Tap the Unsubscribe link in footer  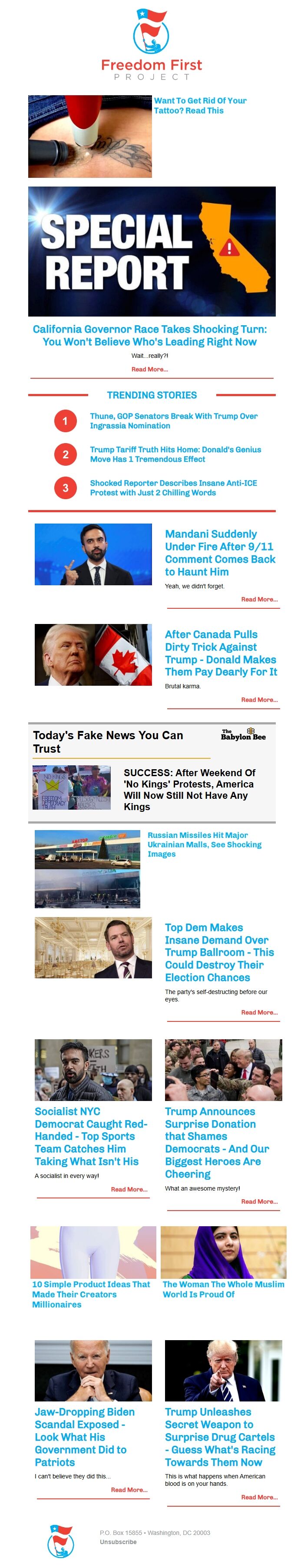click(x=118, y=1542)
